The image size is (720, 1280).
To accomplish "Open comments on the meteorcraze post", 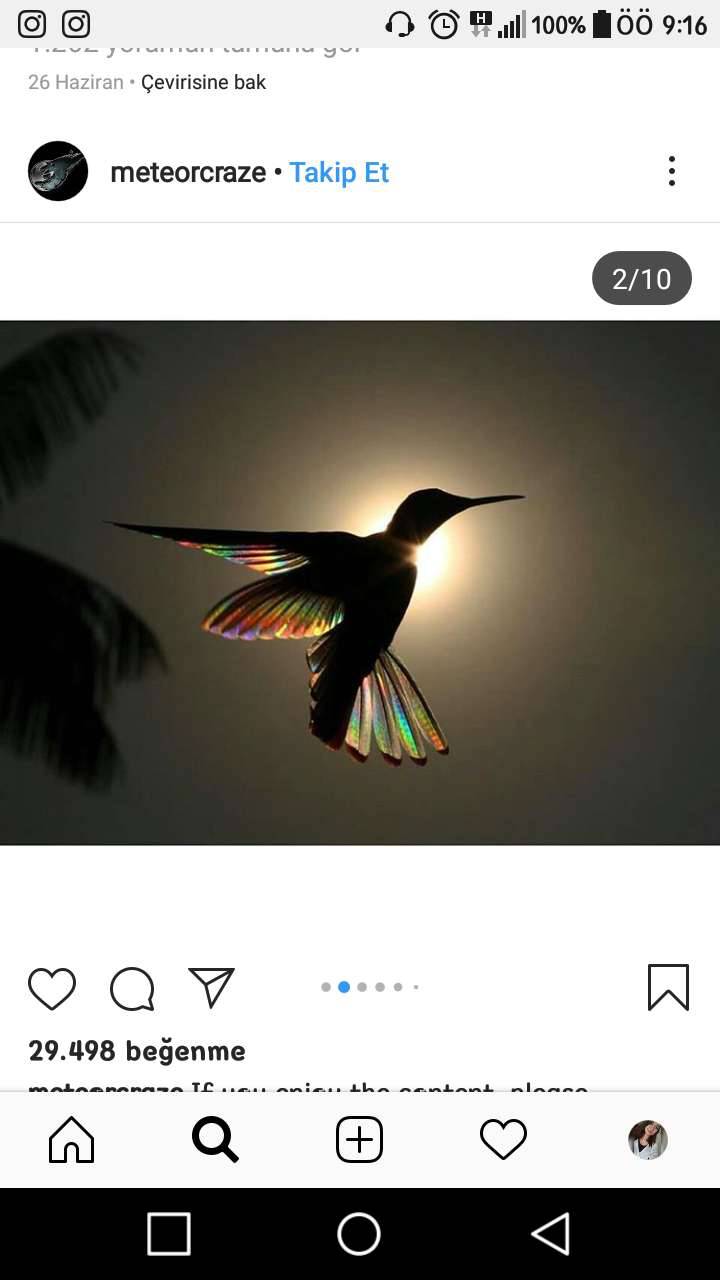I will (x=132, y=989).
